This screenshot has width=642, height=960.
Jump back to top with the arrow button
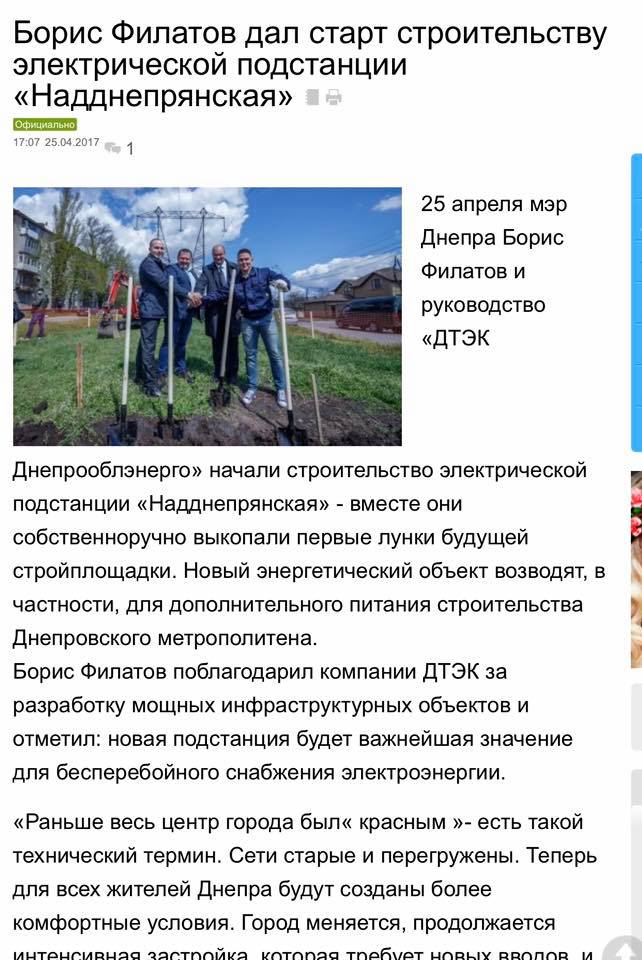(x=622, y=948)
